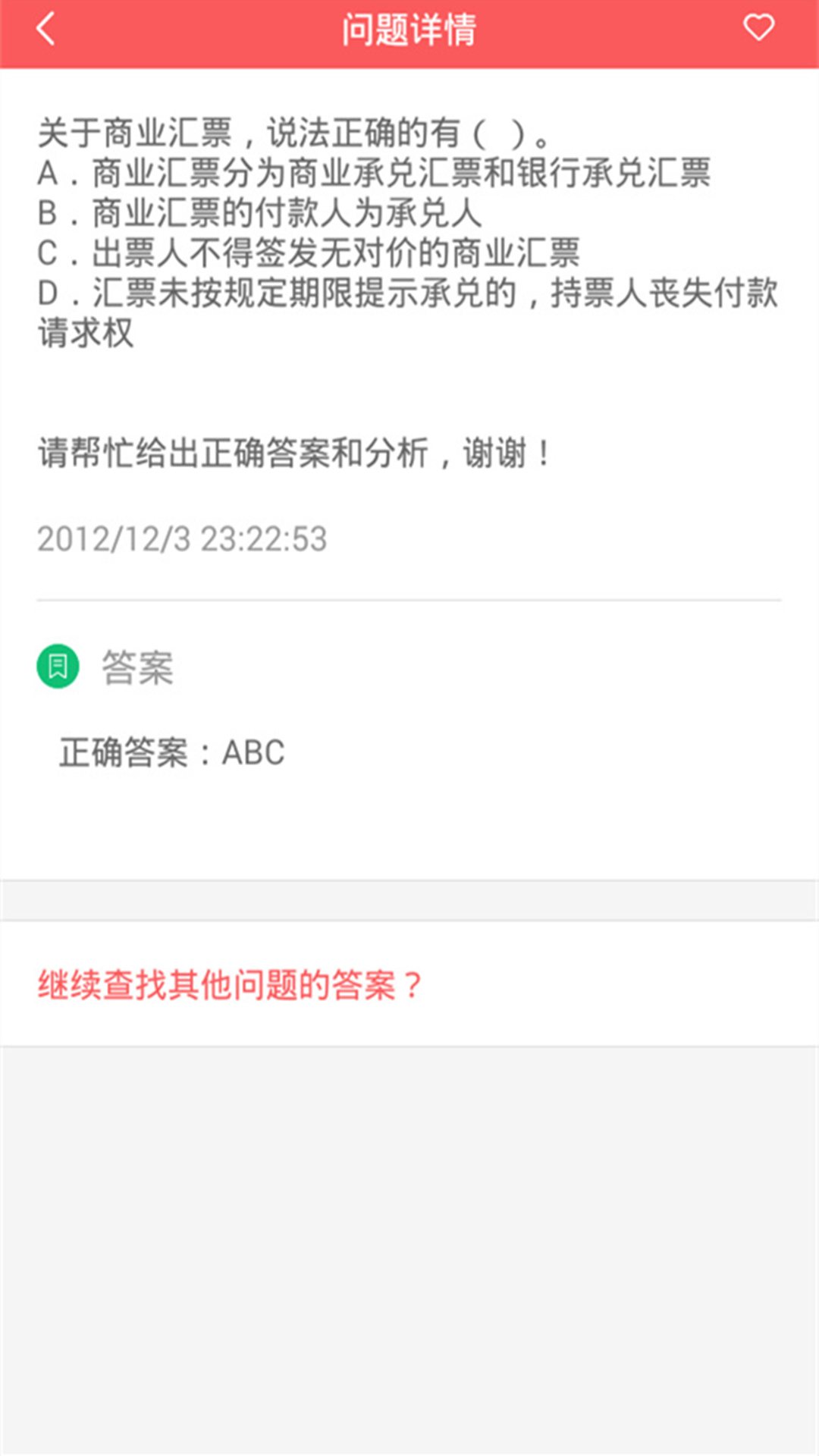This screenshot has height=1456, width=819.
Task: Tap the timestamp 2012/12/3 23:22:53
Action: (x=180, y=540)
